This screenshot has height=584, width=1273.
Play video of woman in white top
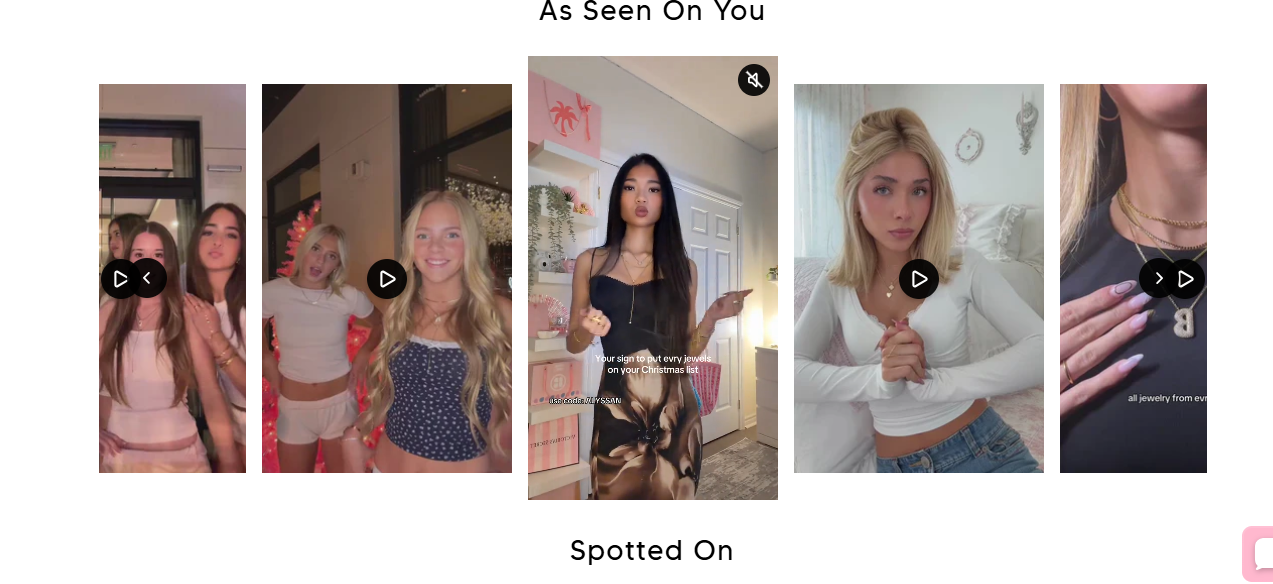919,279
